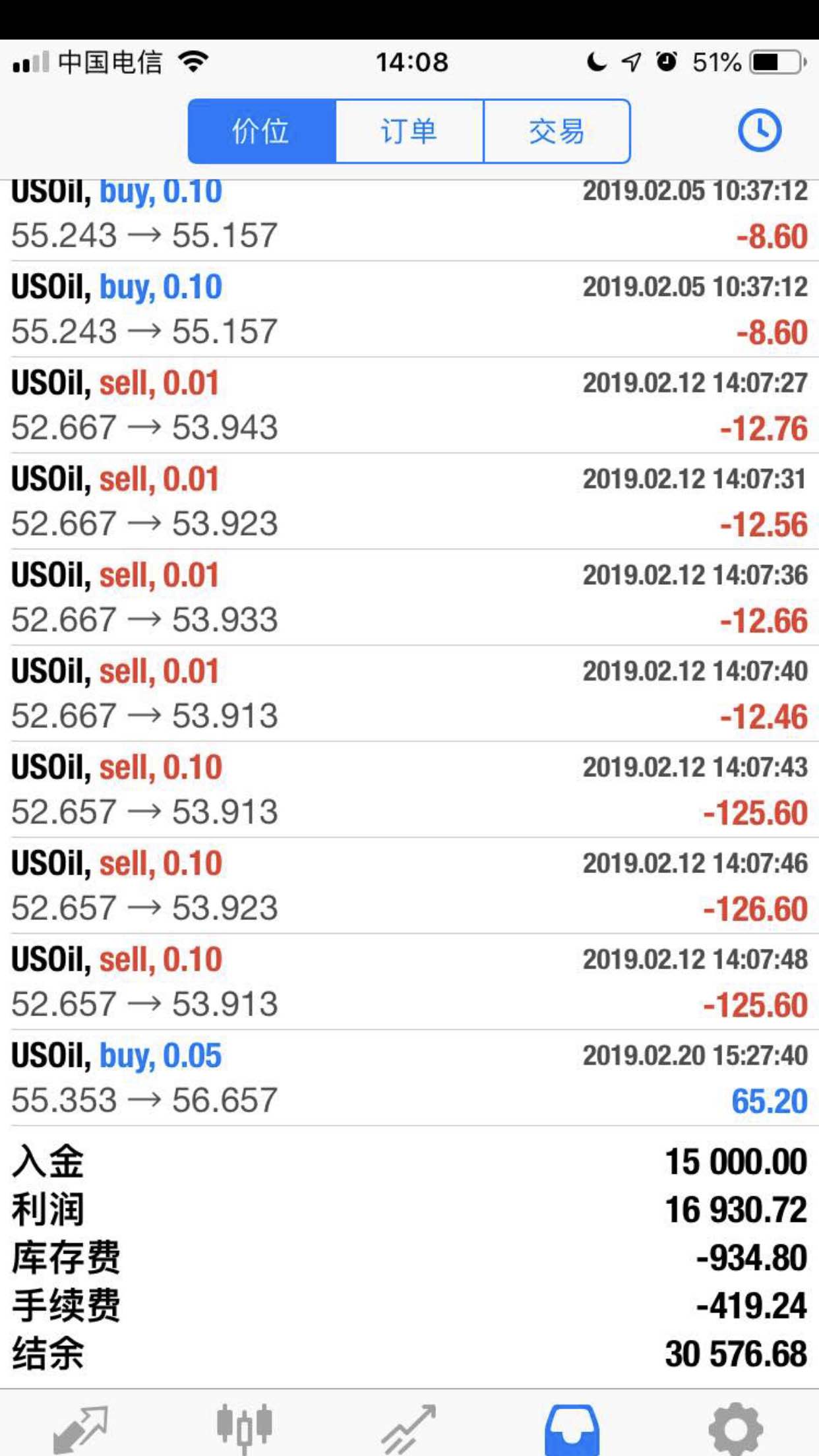Open the sell 0.01 trade with -12.46 loss
This screenshot has width=819, height=1456.
pyautogui.click(x=409, y=694)
